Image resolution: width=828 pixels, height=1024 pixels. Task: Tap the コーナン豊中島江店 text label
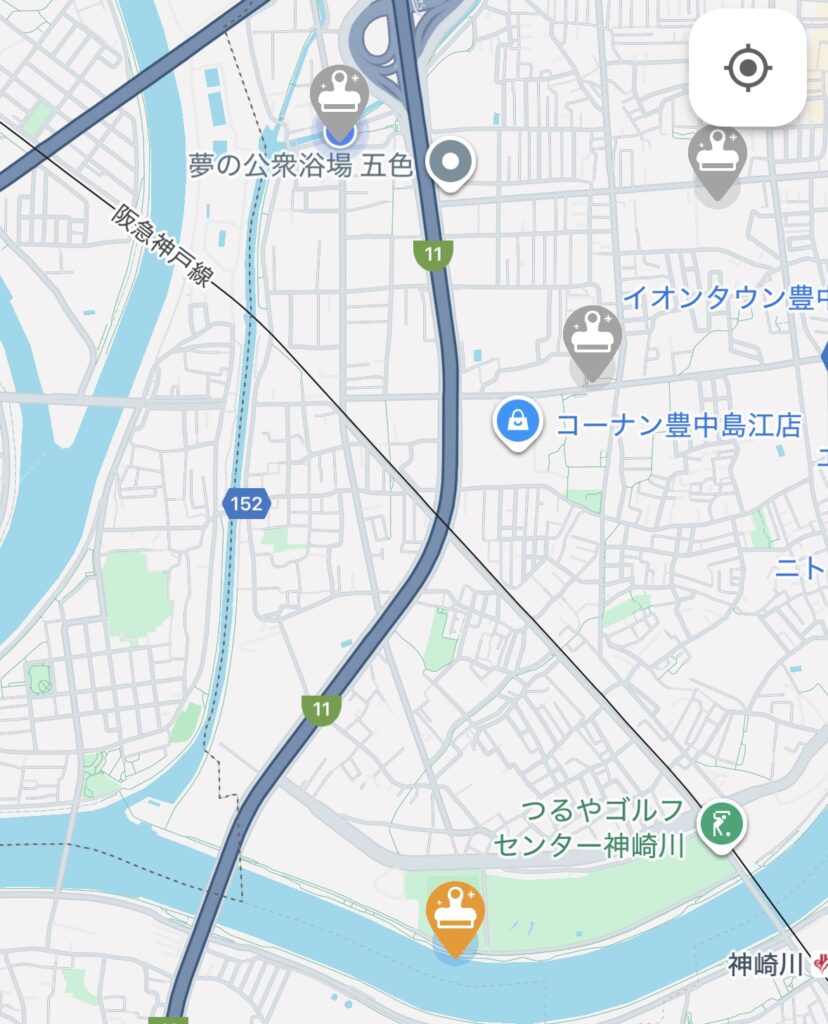678,424
